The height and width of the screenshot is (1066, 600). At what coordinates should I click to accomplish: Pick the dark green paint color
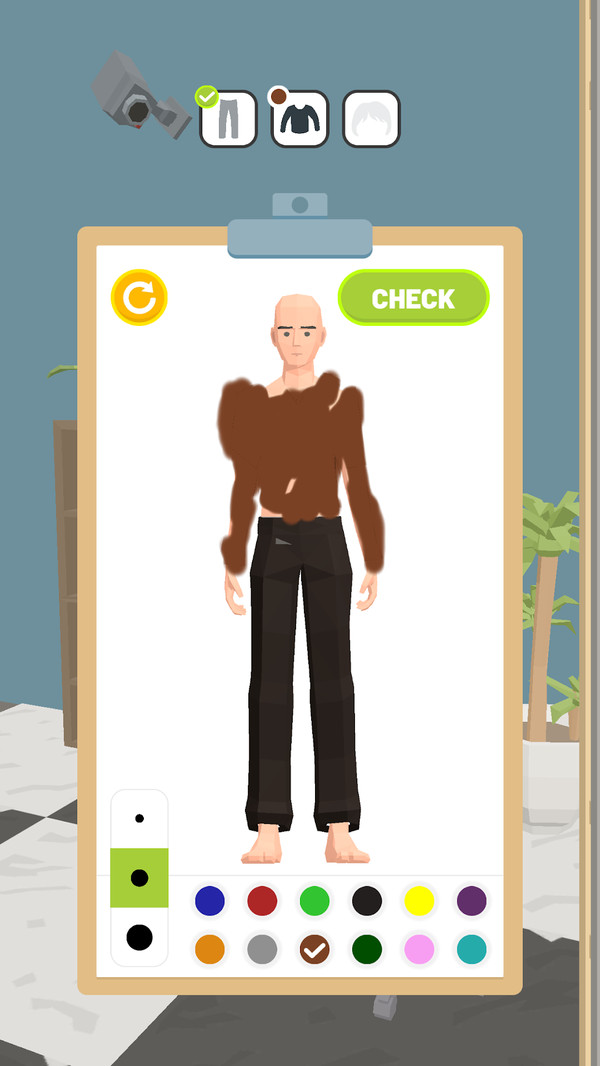pyautogui.click(x=367, y=950)
